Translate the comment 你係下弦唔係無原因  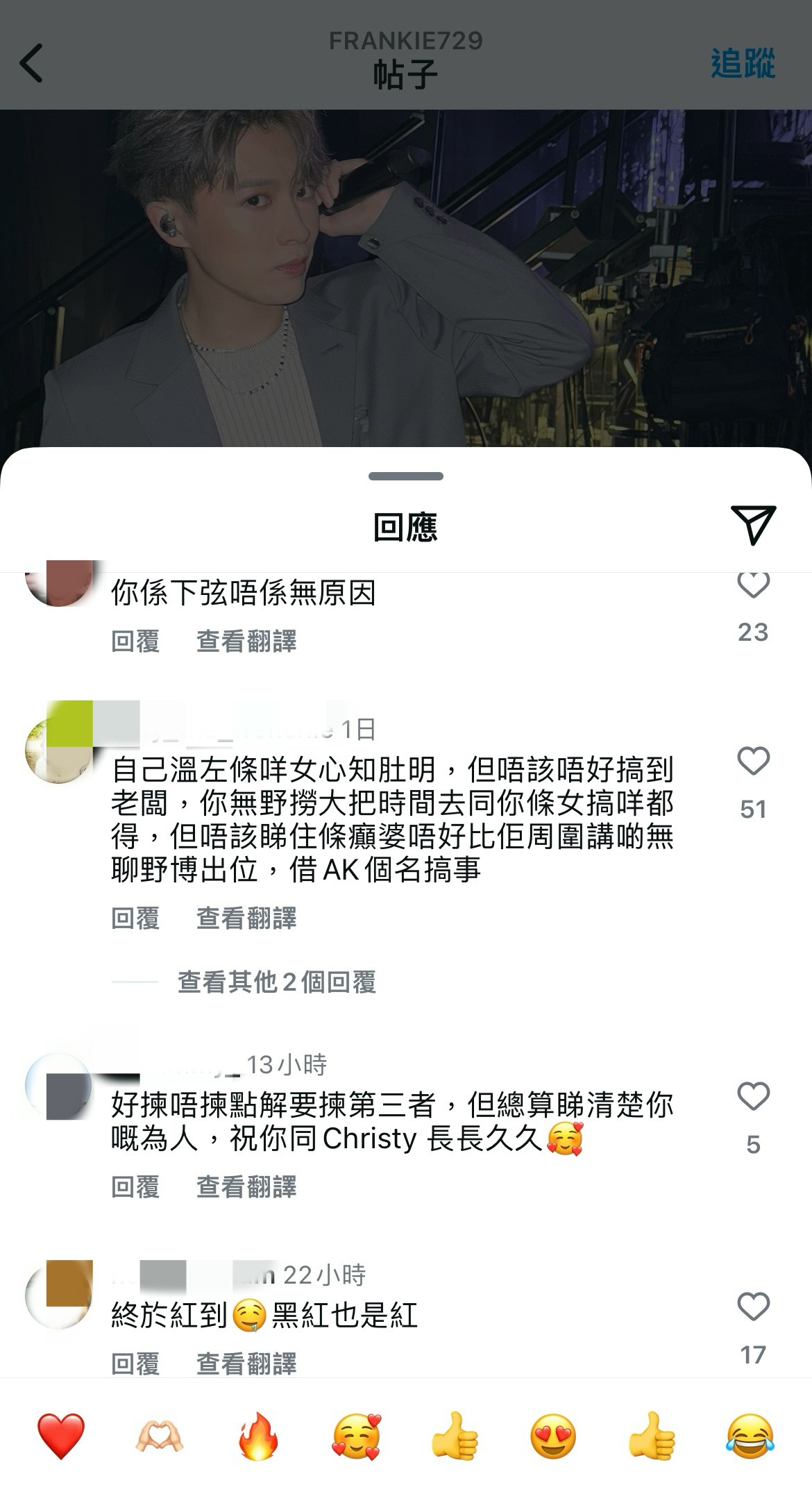[x=246, y=641]
